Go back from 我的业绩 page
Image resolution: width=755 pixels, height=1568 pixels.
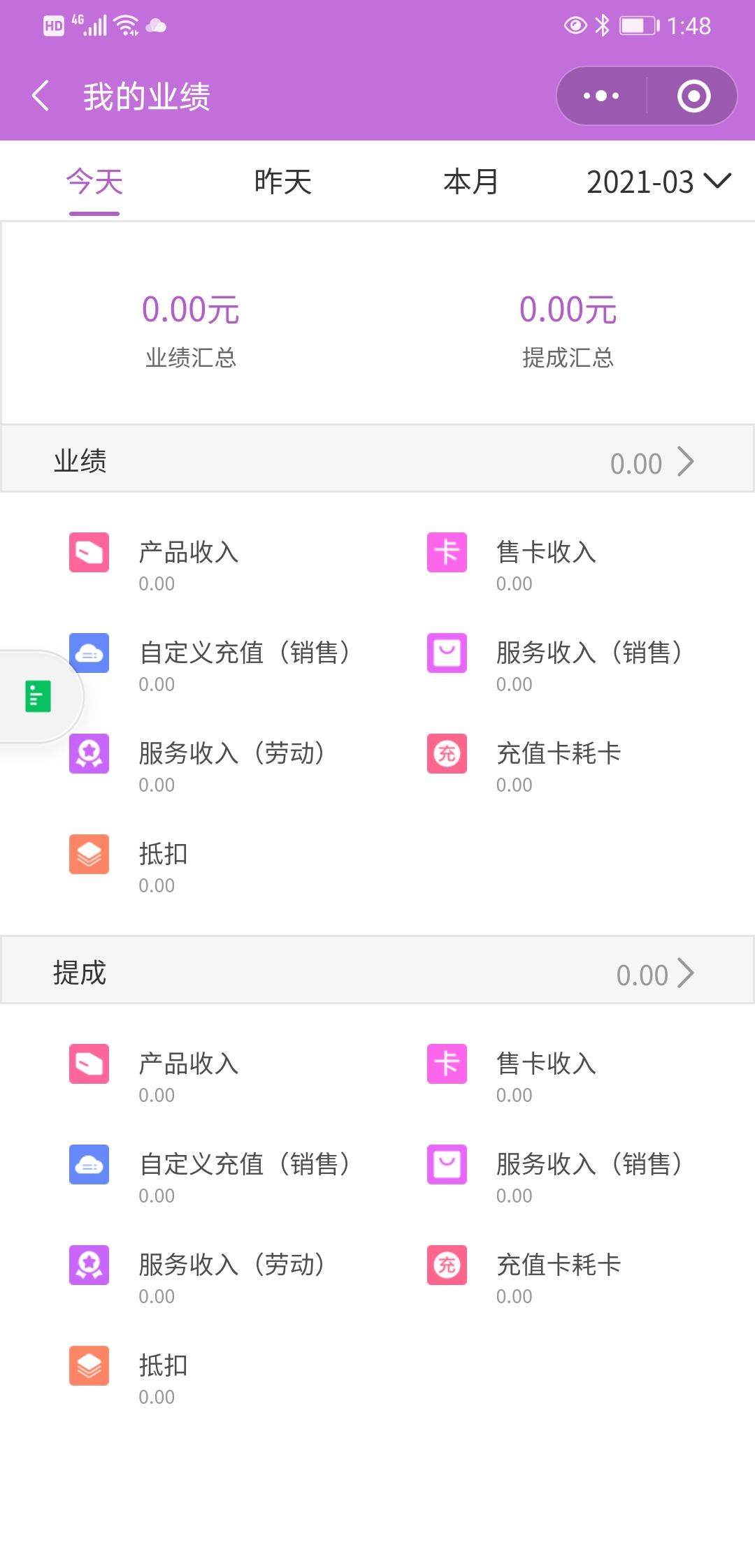coord(41,96)
